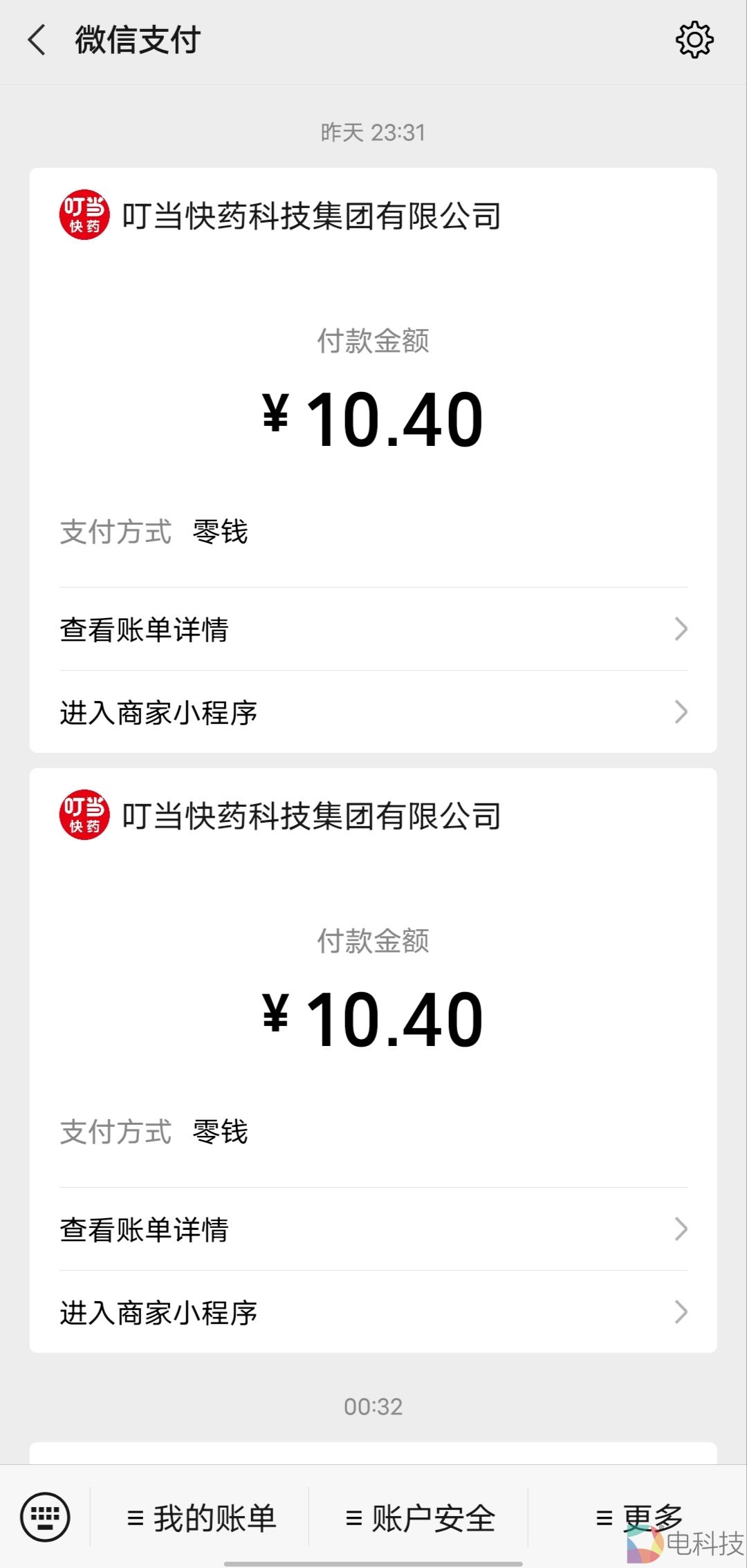747x1568 pixels.
Task: Switch to keyboard input mode
Action: 45,1518
